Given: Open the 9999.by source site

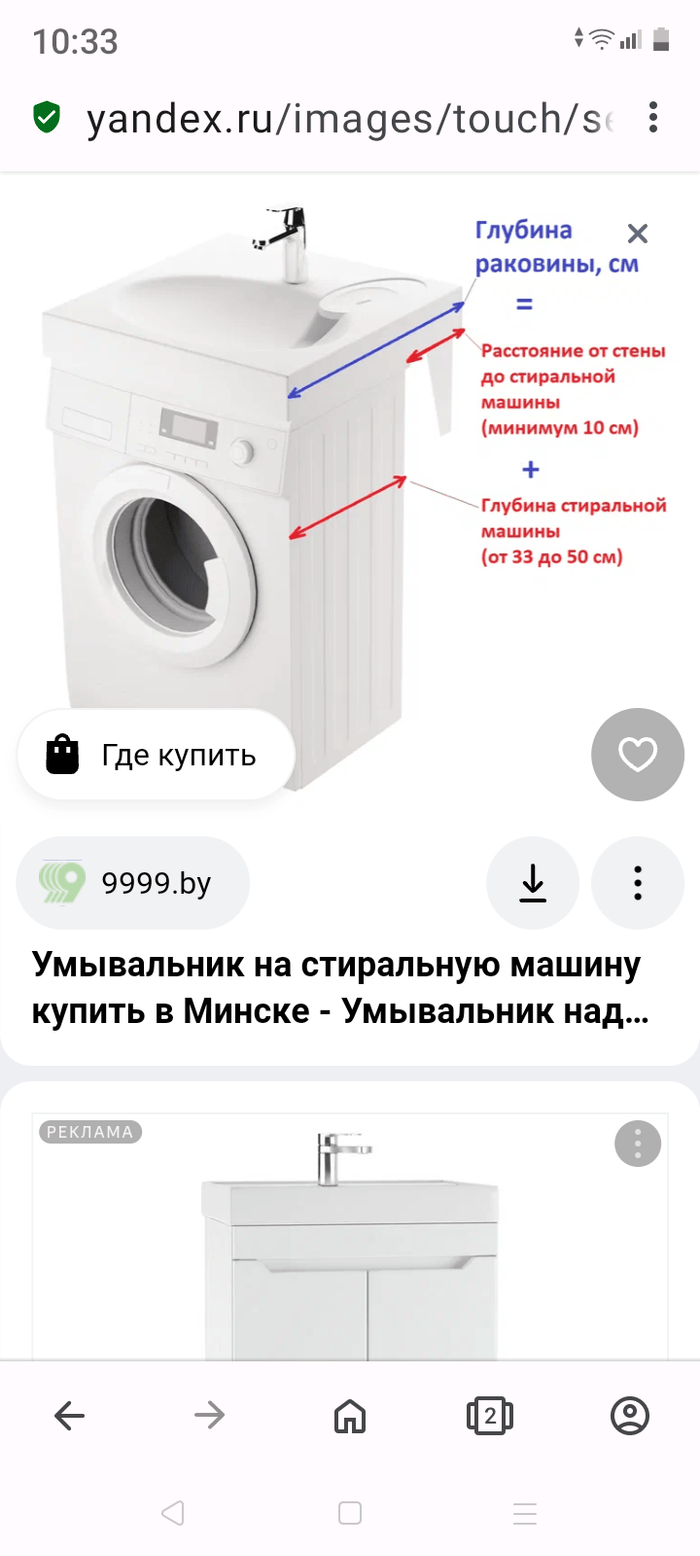Looking at the screenshot, I should [x=133, y=883].
